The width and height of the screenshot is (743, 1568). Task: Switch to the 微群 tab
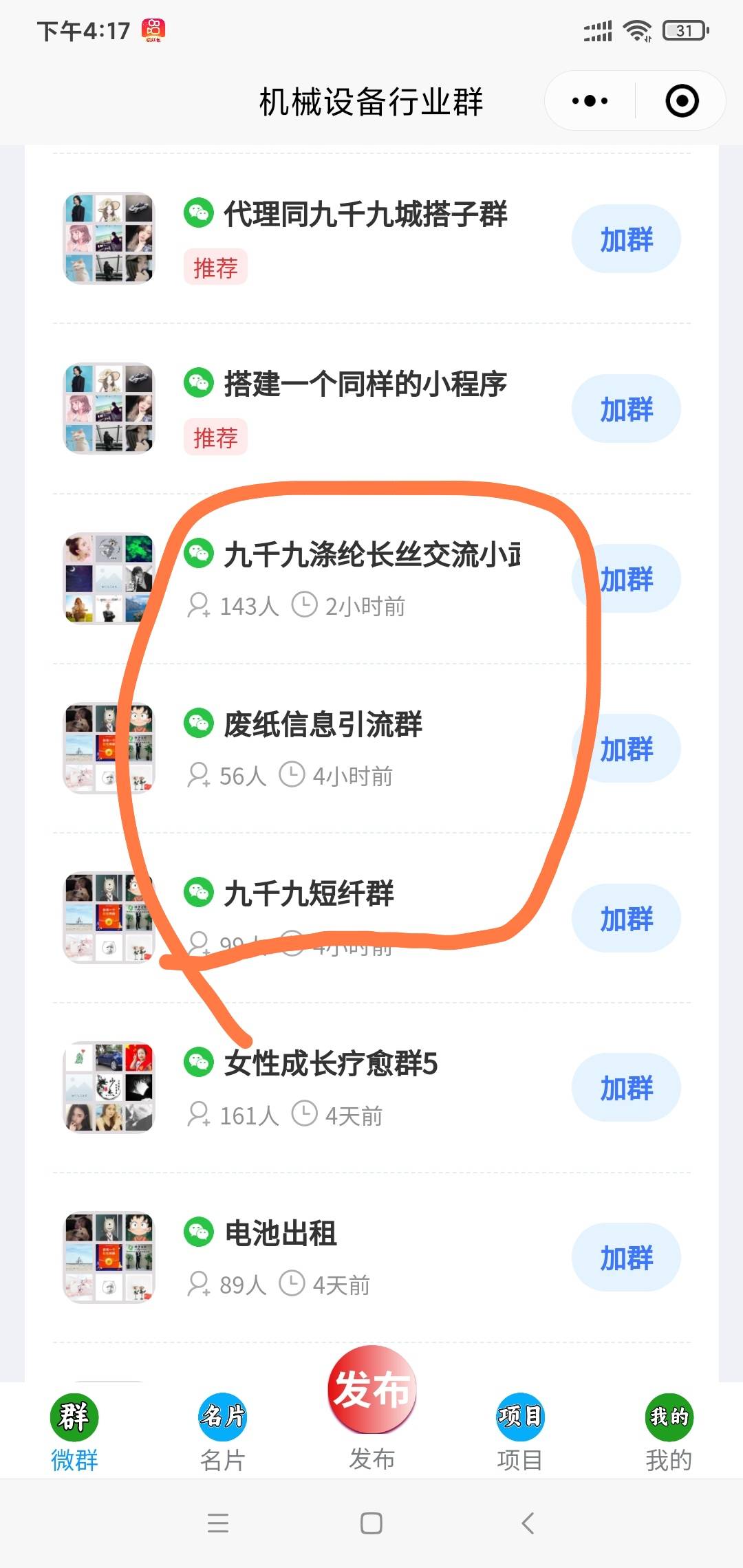pyautogui.click(x=74, y=1430)
